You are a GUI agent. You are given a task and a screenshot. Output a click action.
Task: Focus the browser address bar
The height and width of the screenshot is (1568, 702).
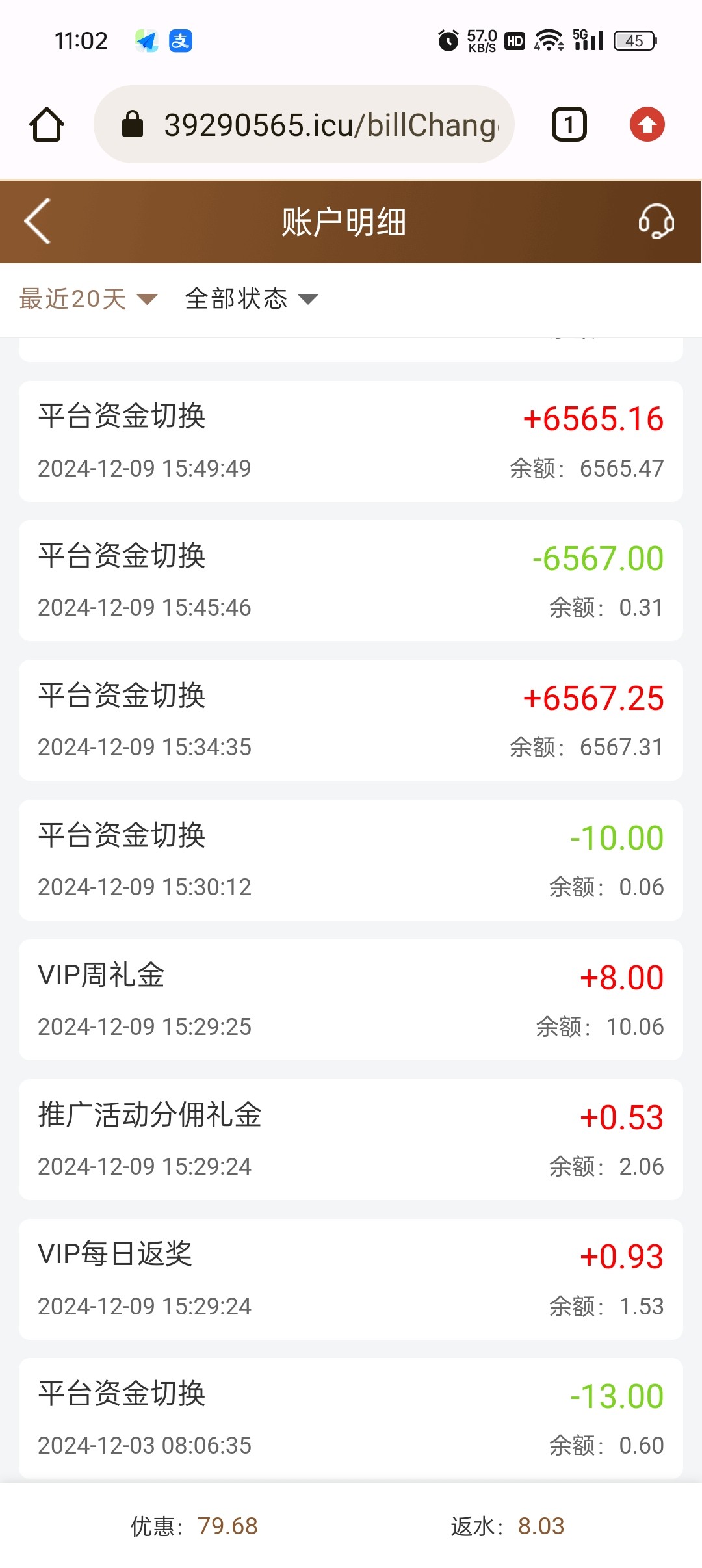coord(304,124)
